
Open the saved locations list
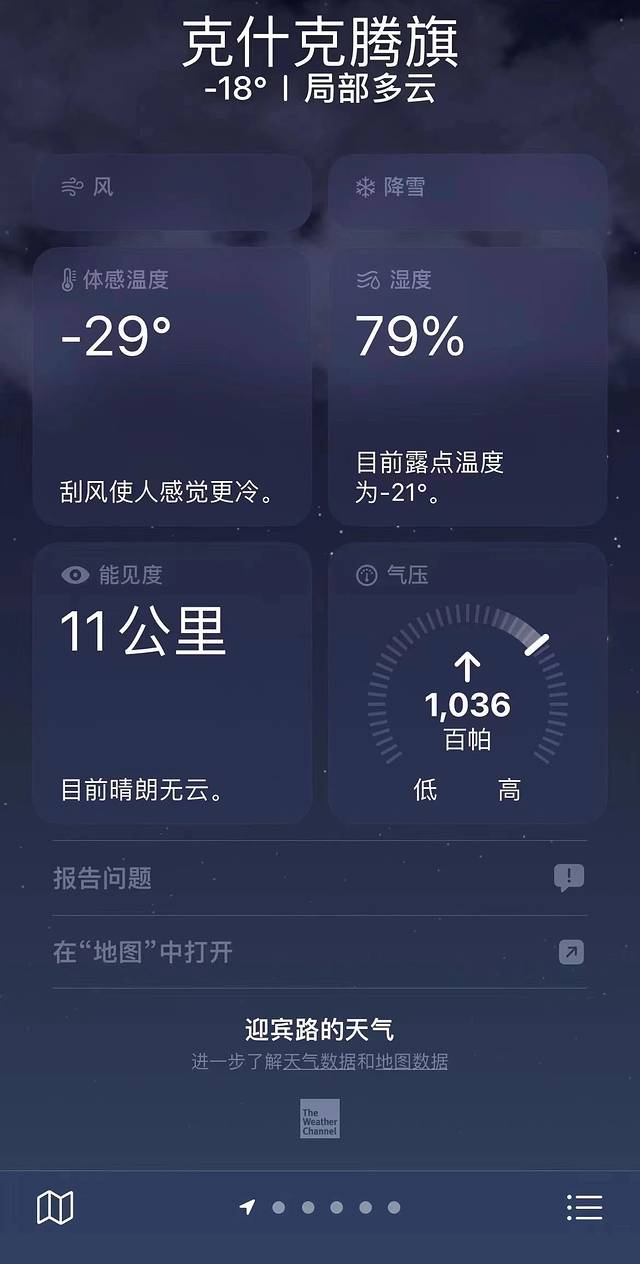(x=584, y=1208)
